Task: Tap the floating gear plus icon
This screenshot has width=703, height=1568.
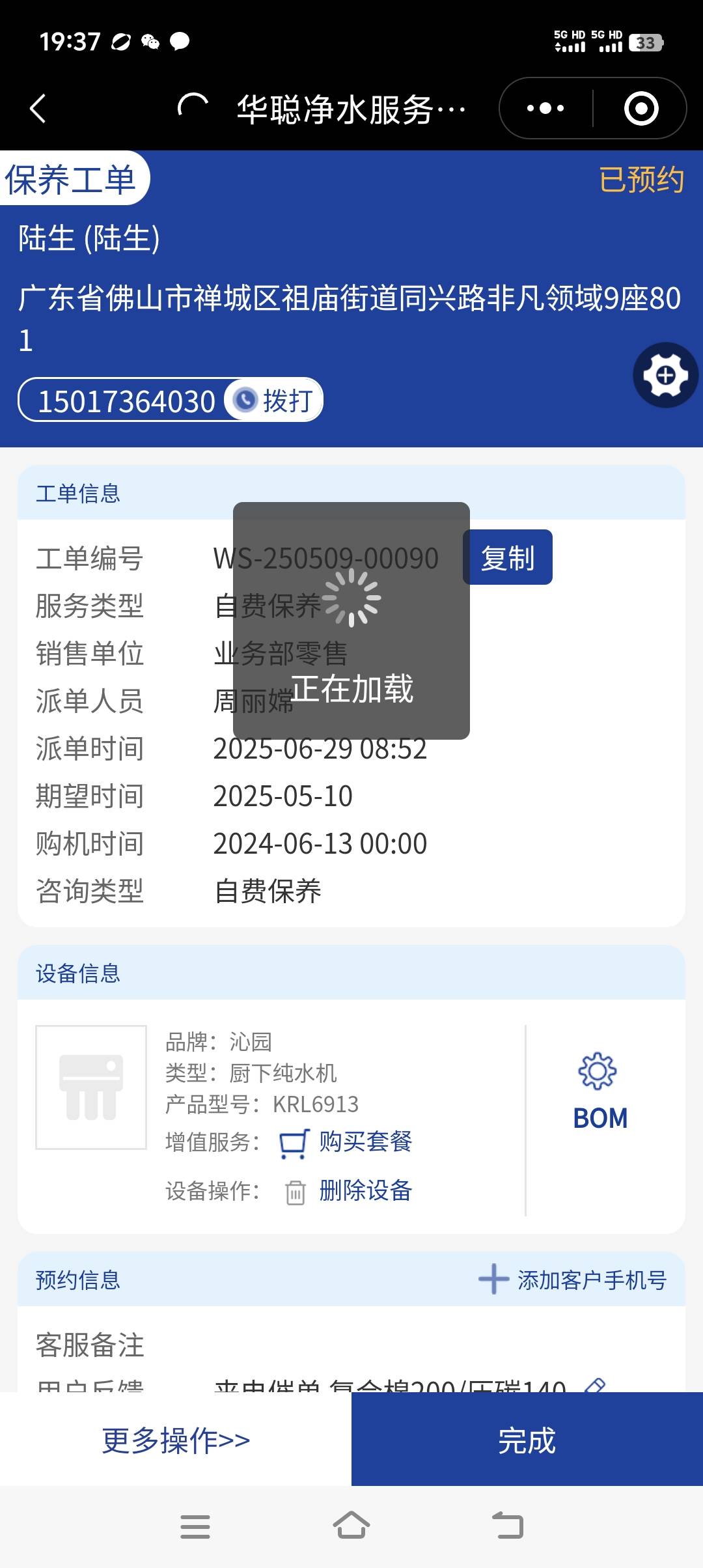Action: (665, 375)
